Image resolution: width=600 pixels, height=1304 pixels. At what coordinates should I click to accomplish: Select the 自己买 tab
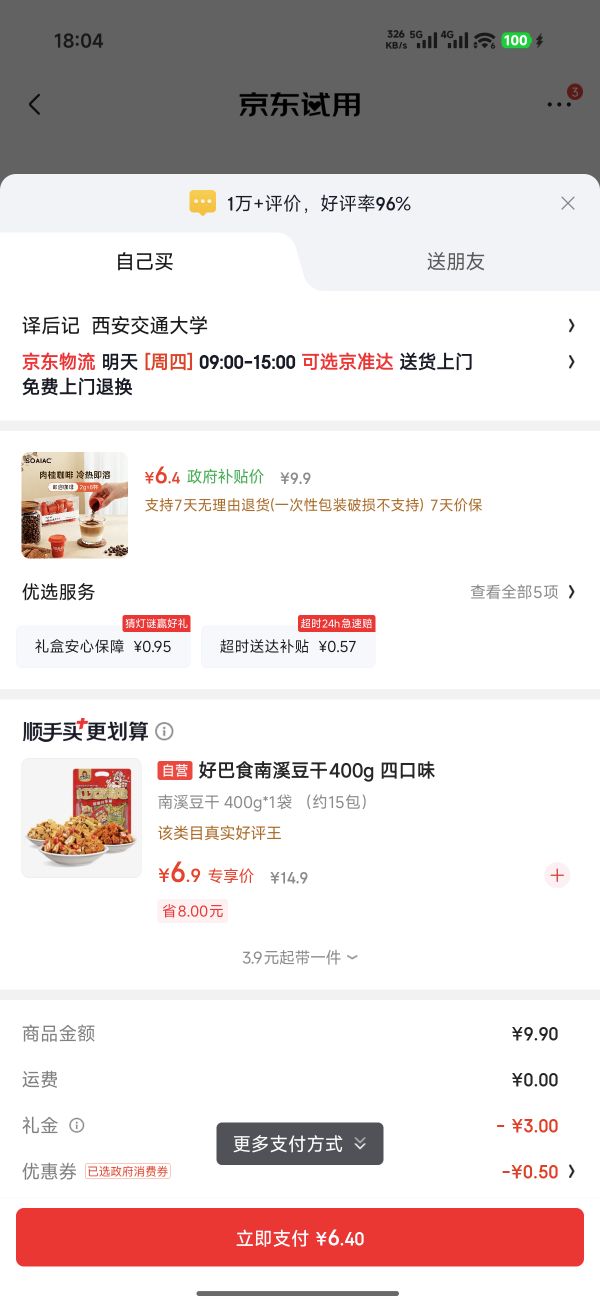point(145,261)
